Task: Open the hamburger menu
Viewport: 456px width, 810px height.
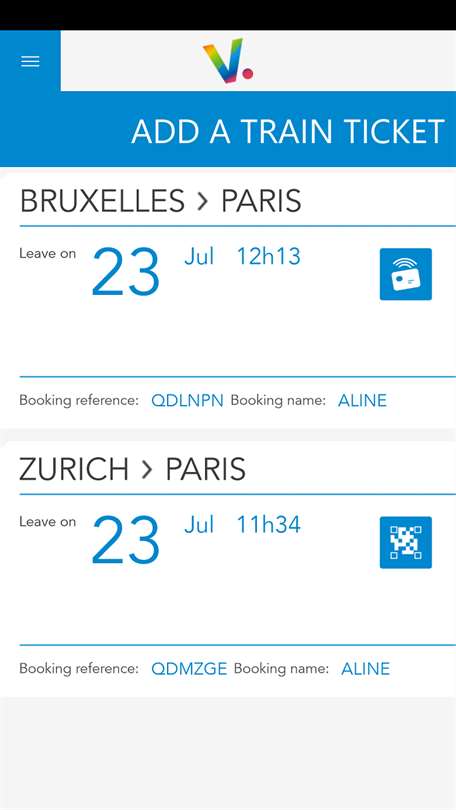Action: 30,61
